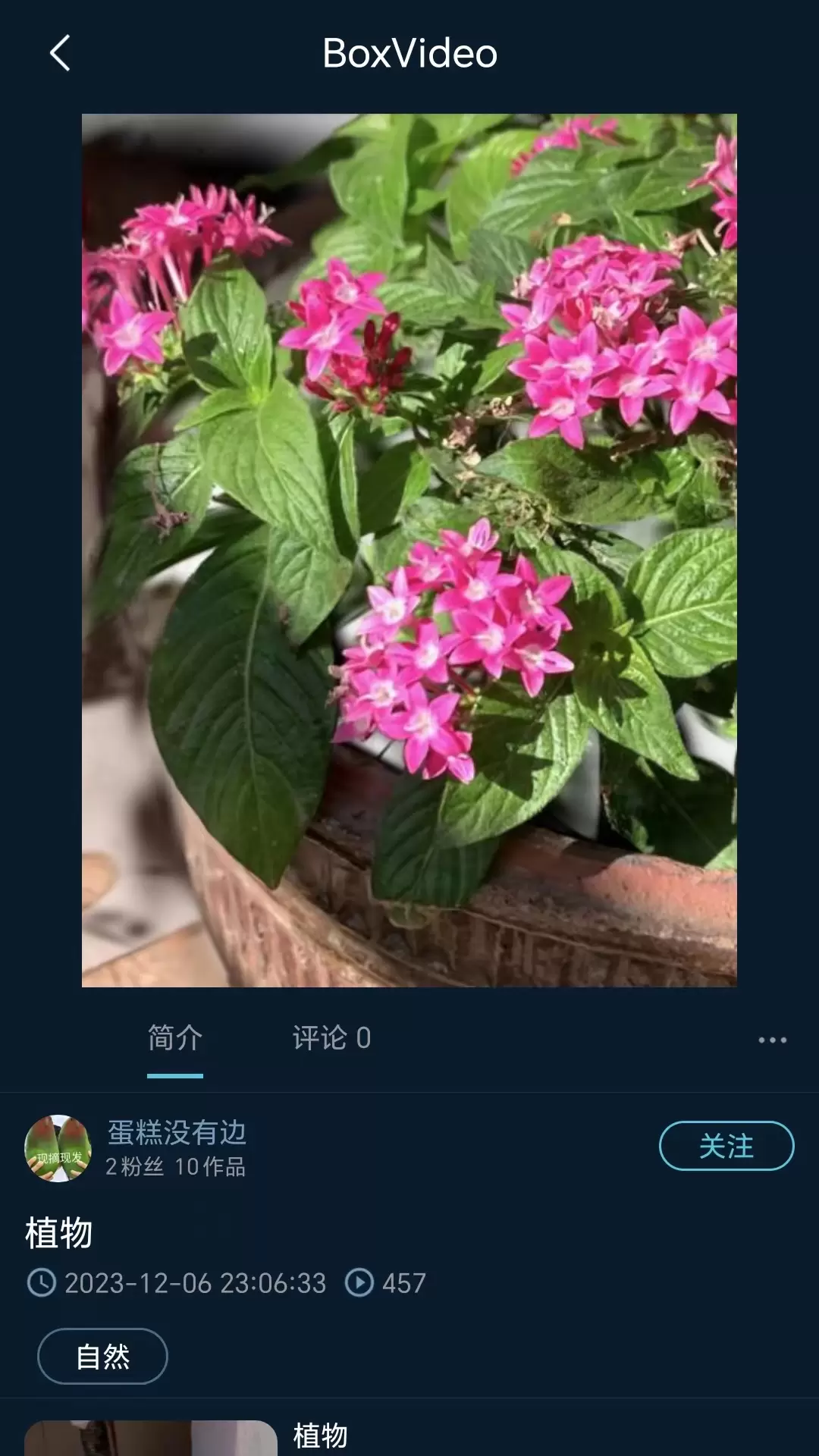Go back using the top-left arrow

[x=60, y=53]
